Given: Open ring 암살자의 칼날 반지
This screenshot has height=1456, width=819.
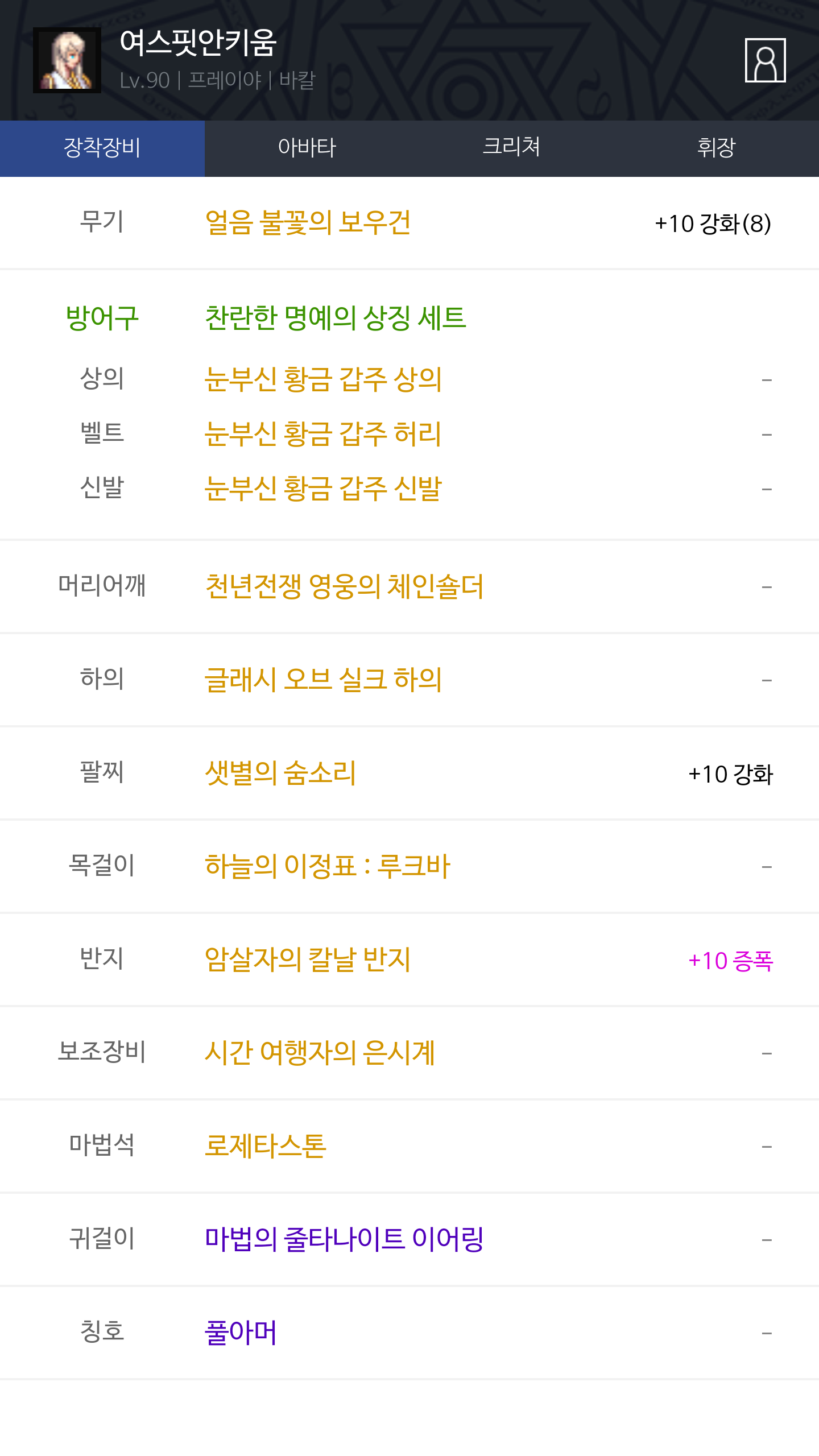Looking at the screenshot, I should 308,959.
